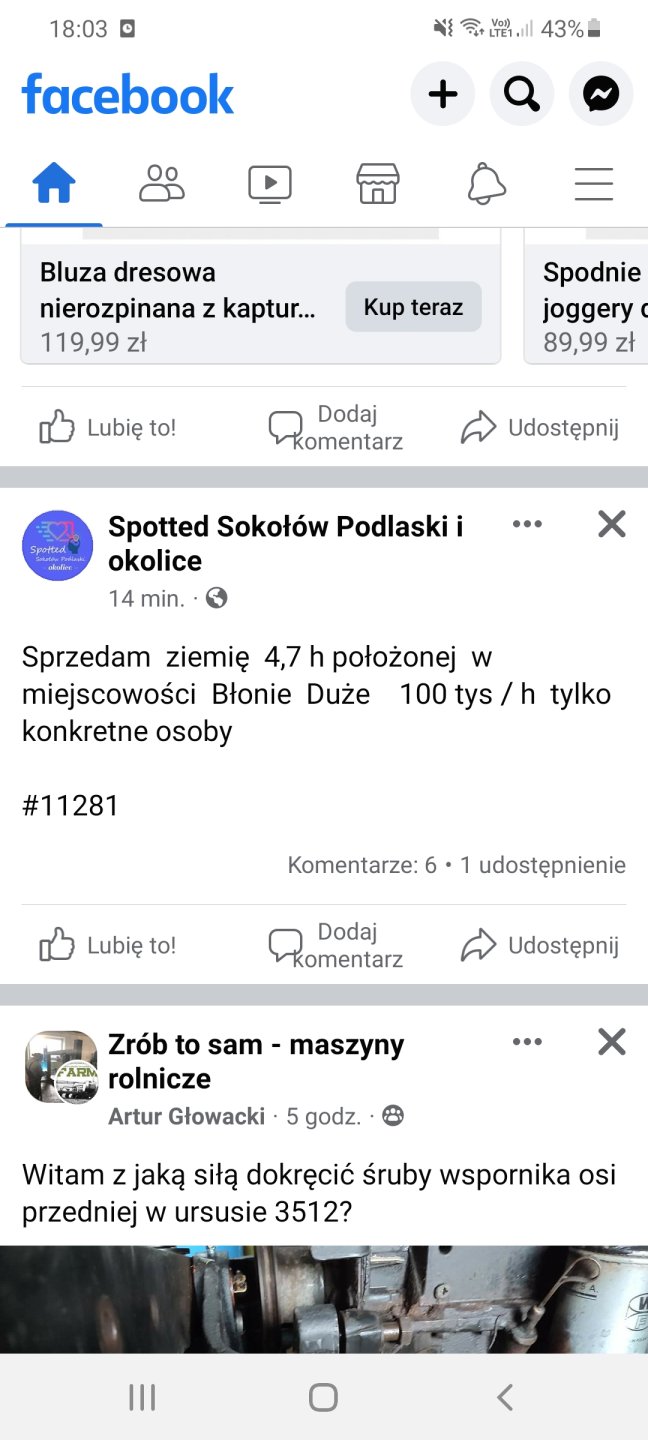Tap Kup teraz for Bluza dresowa
This screenshot has height=1440, width=648.
pos(413,306)
